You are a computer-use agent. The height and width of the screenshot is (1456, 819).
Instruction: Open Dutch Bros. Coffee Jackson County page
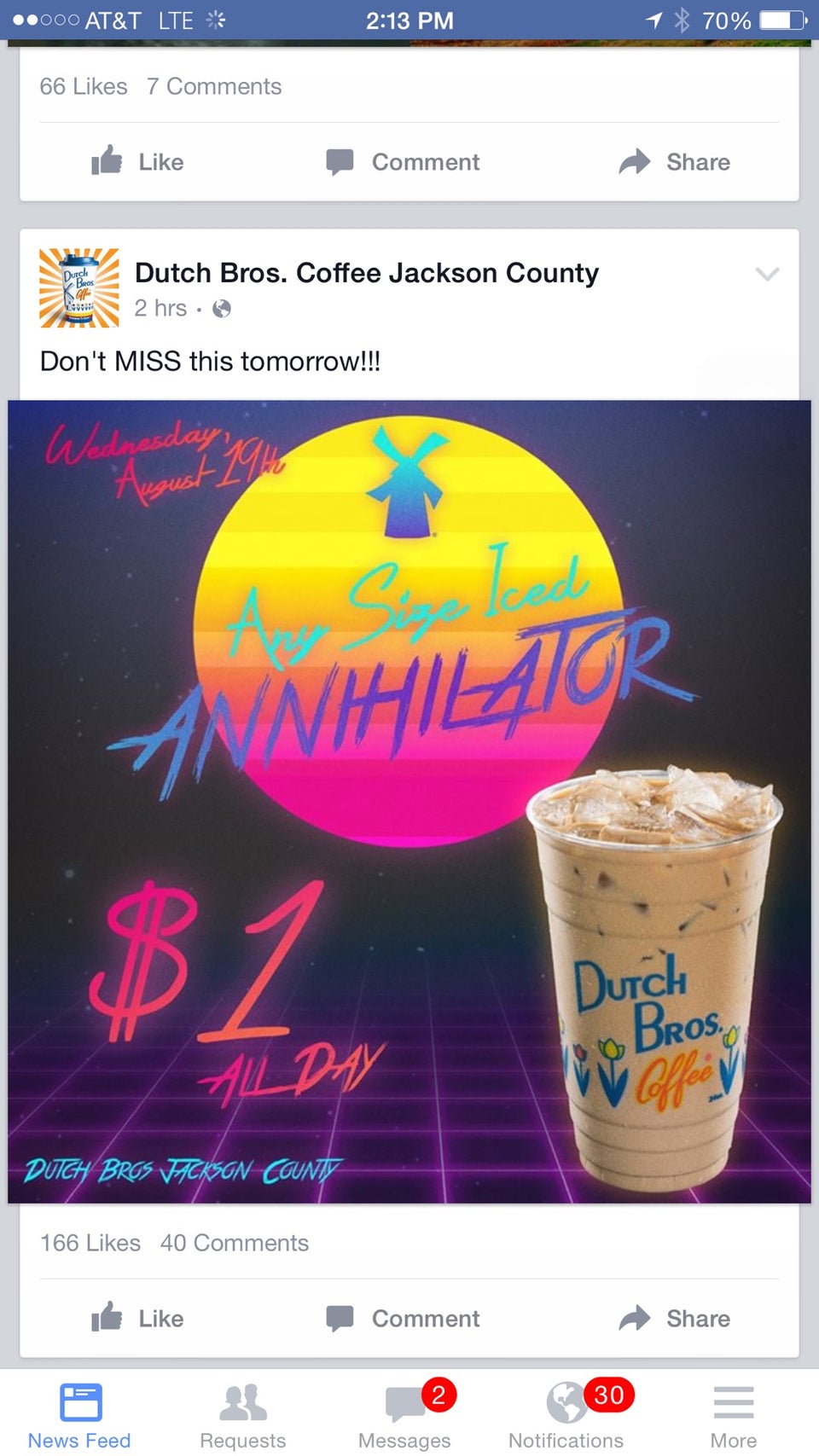coord(367,273)
